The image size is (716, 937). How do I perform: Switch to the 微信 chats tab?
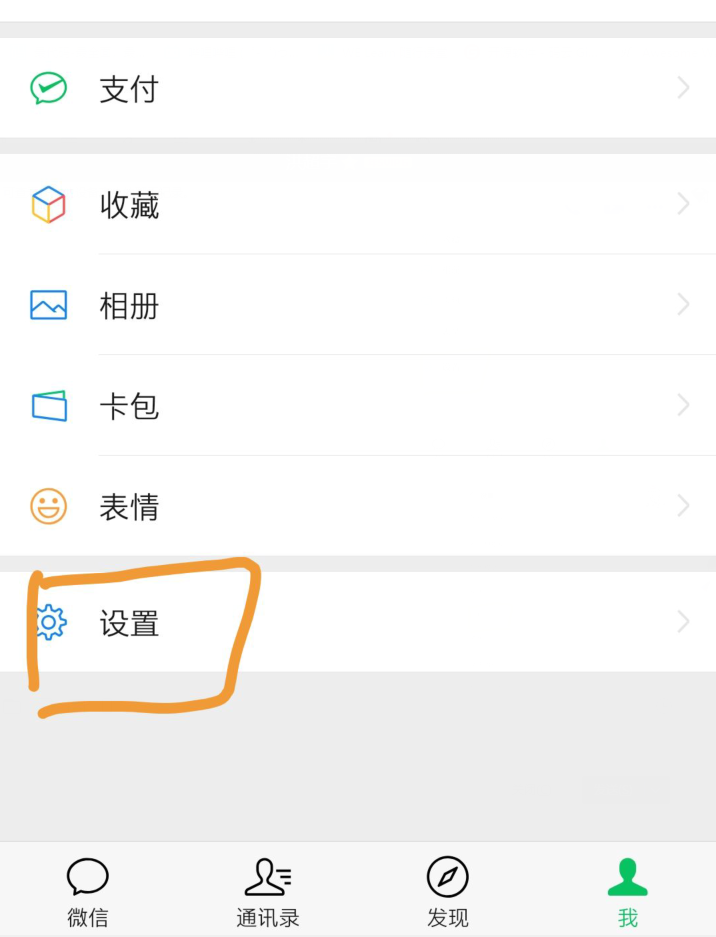88,891
